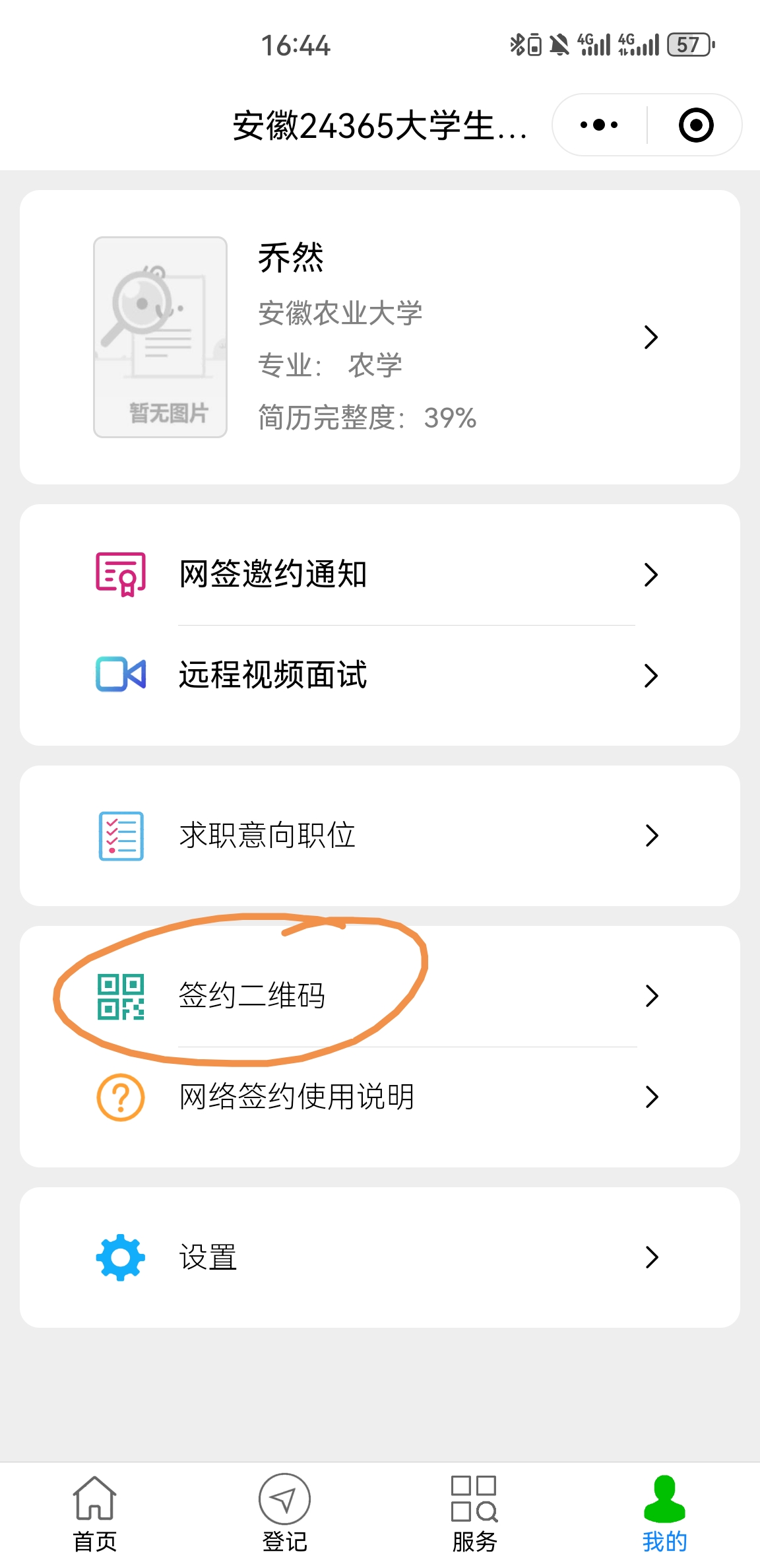Image resolution: width=760 pixels, height=1568 pixels.
Task: Open 网签邀约通知
Action: coord(379,574)
